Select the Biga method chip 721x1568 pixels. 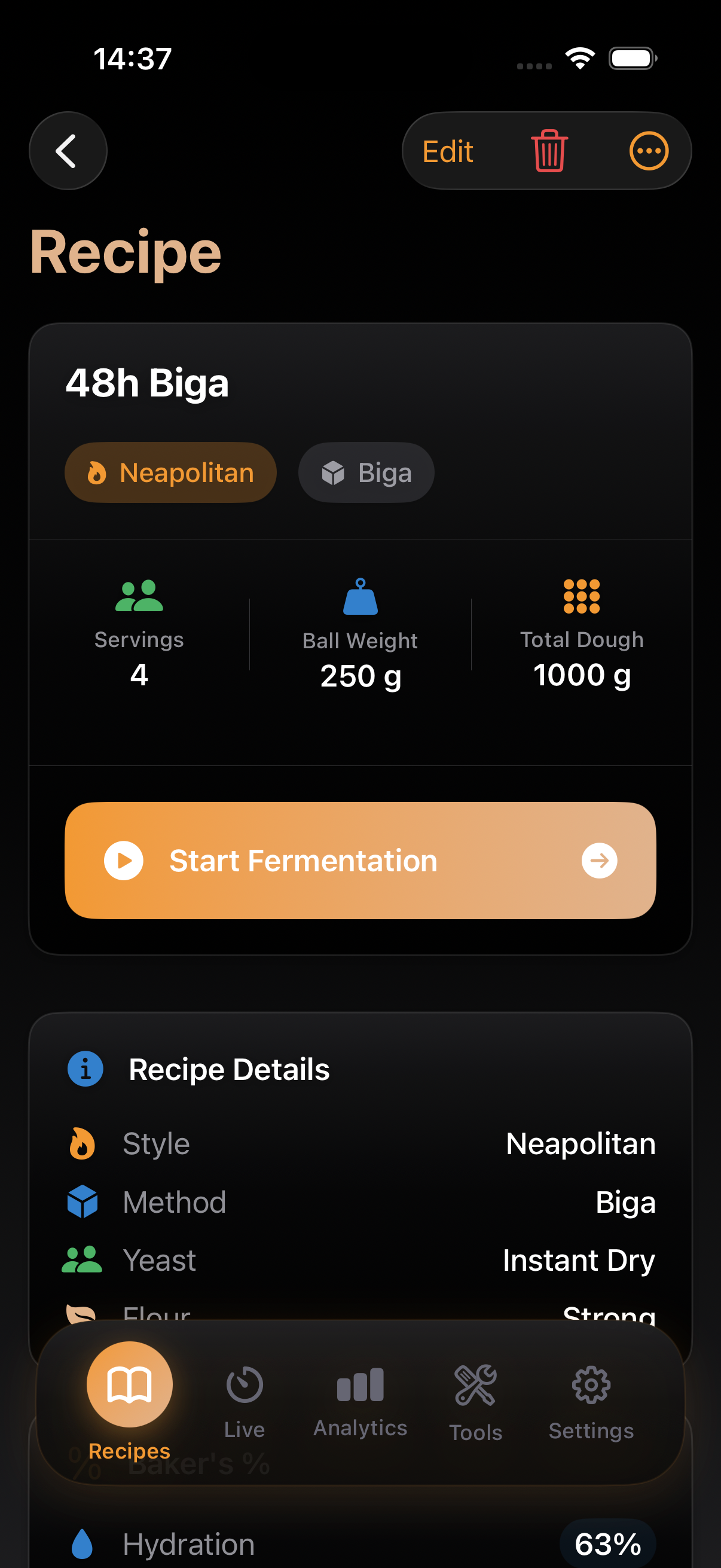366,472
